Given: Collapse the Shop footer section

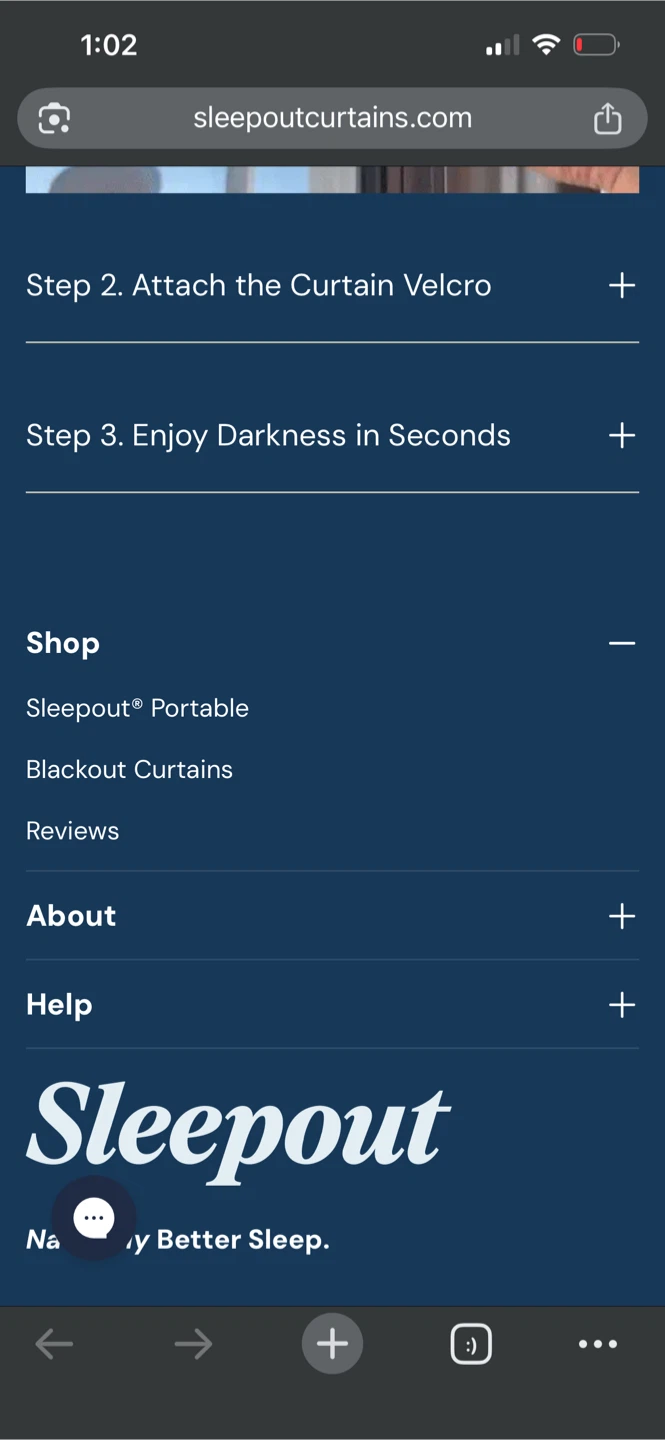Looking at the screenshot, I should [x=621, y=643].
